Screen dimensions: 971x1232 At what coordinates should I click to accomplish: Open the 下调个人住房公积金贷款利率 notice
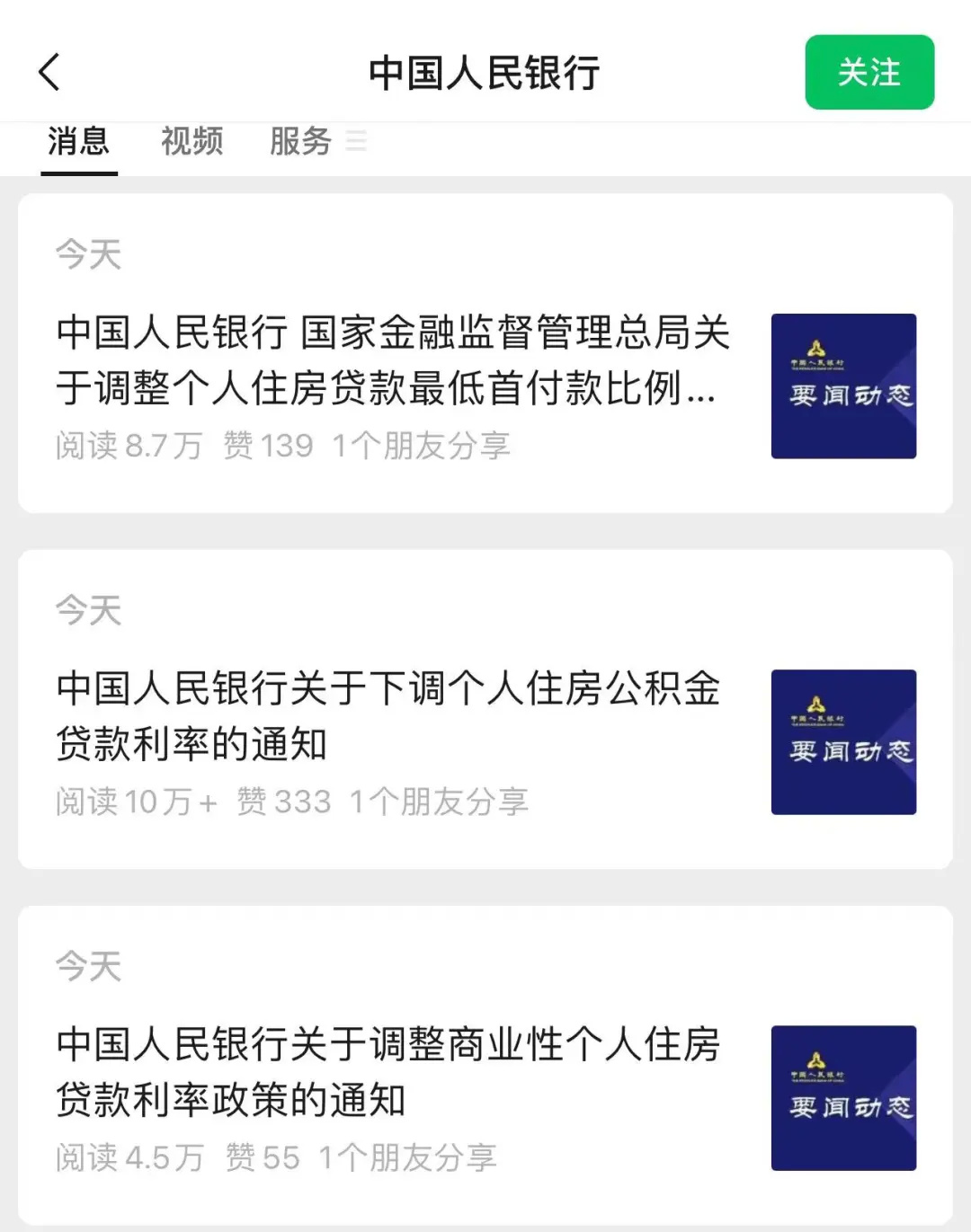pos(388,716)
